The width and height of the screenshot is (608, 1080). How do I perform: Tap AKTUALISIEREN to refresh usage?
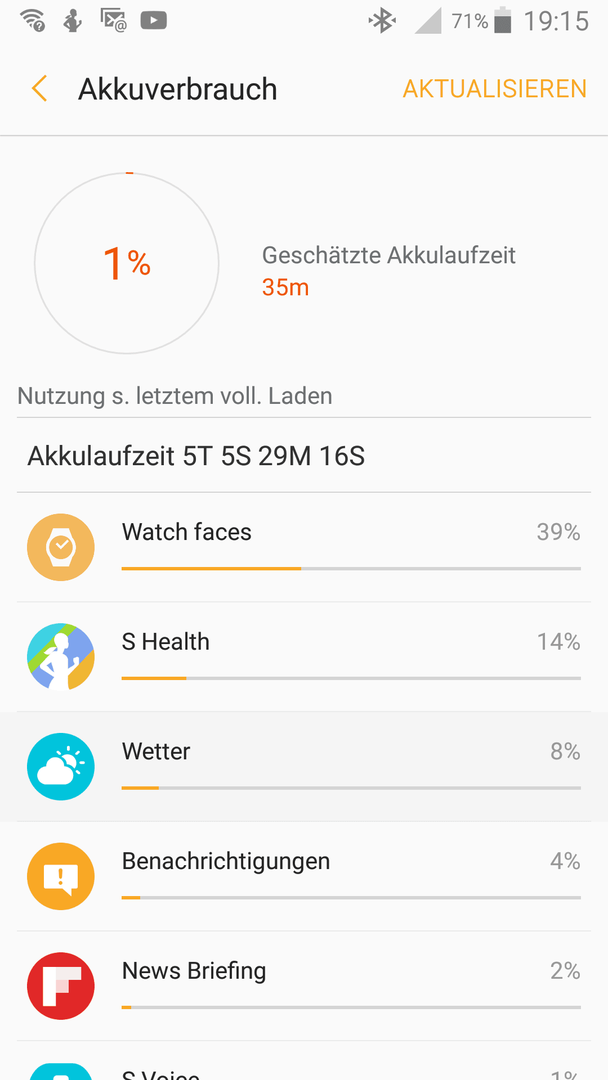tap(494, 89)
